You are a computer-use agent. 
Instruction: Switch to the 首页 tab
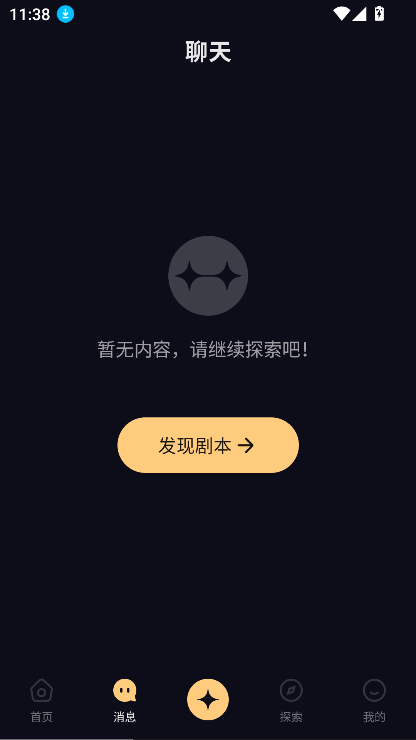coord(42,700)
